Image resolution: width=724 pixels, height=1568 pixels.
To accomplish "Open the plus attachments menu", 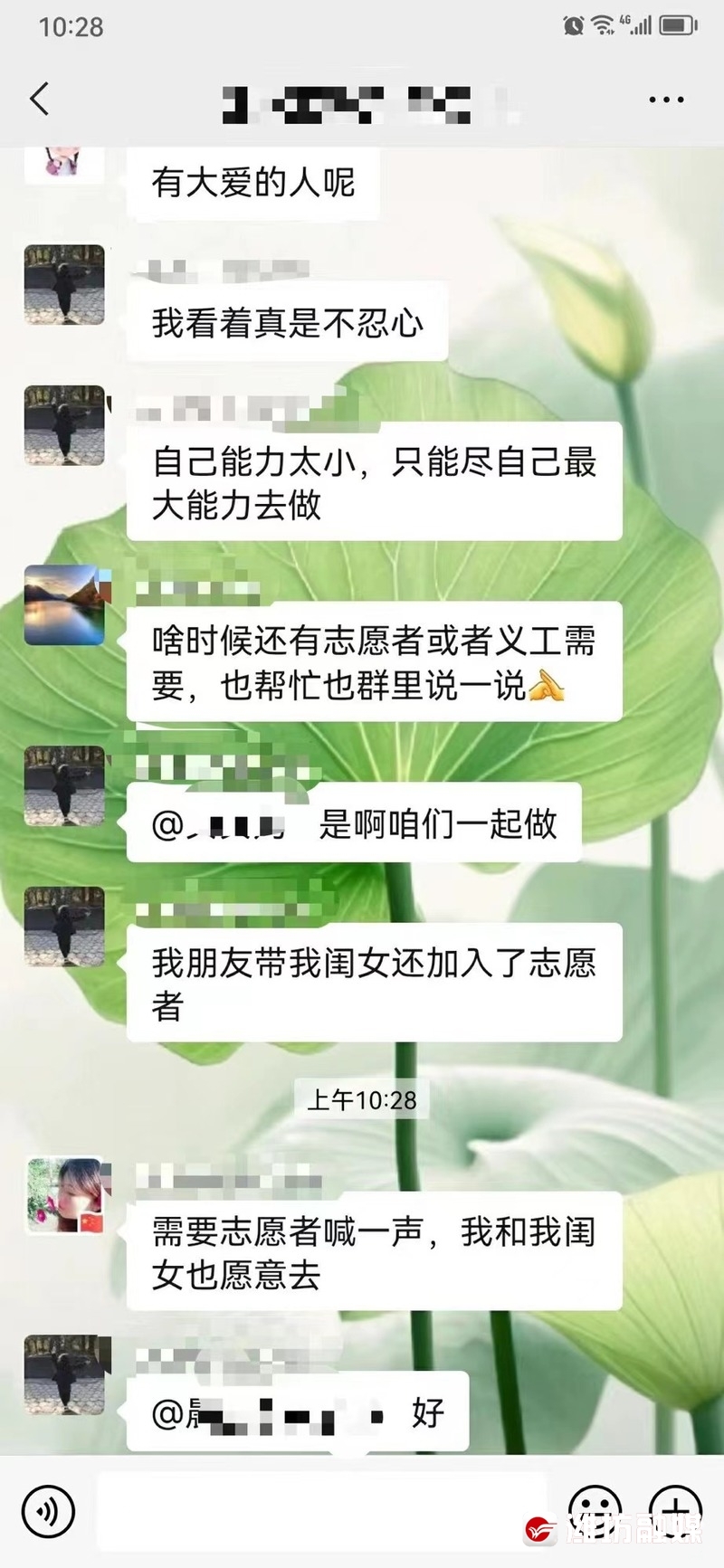I will click(x=675, y=1509).
